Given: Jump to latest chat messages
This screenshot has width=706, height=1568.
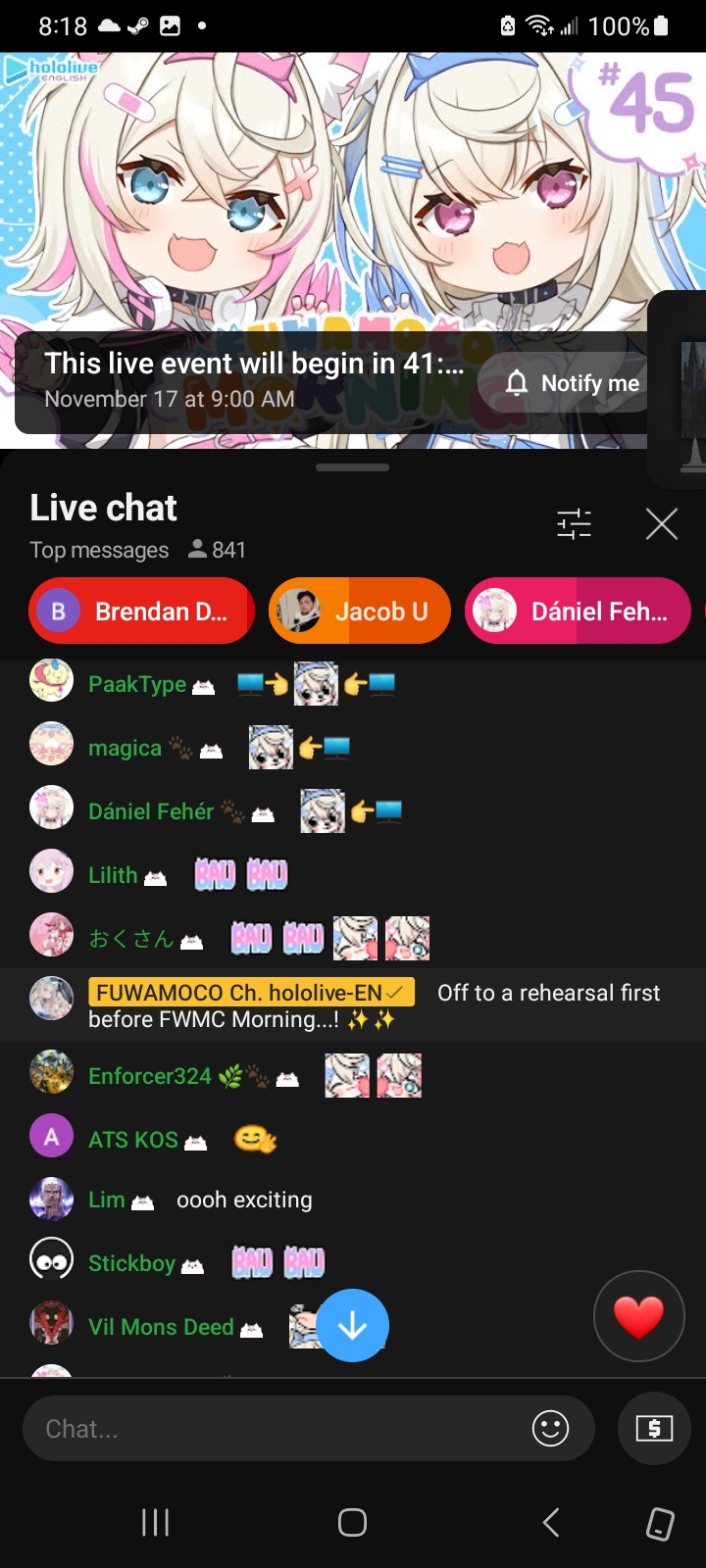Looking at the screenshot, I should pyautogui.click(x=352, y=1326).
